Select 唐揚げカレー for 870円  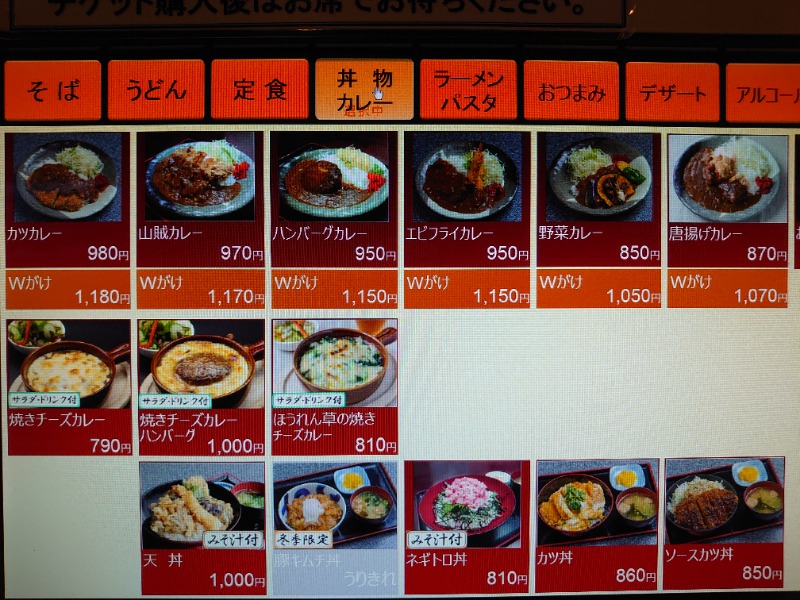(x=728, y=198)
